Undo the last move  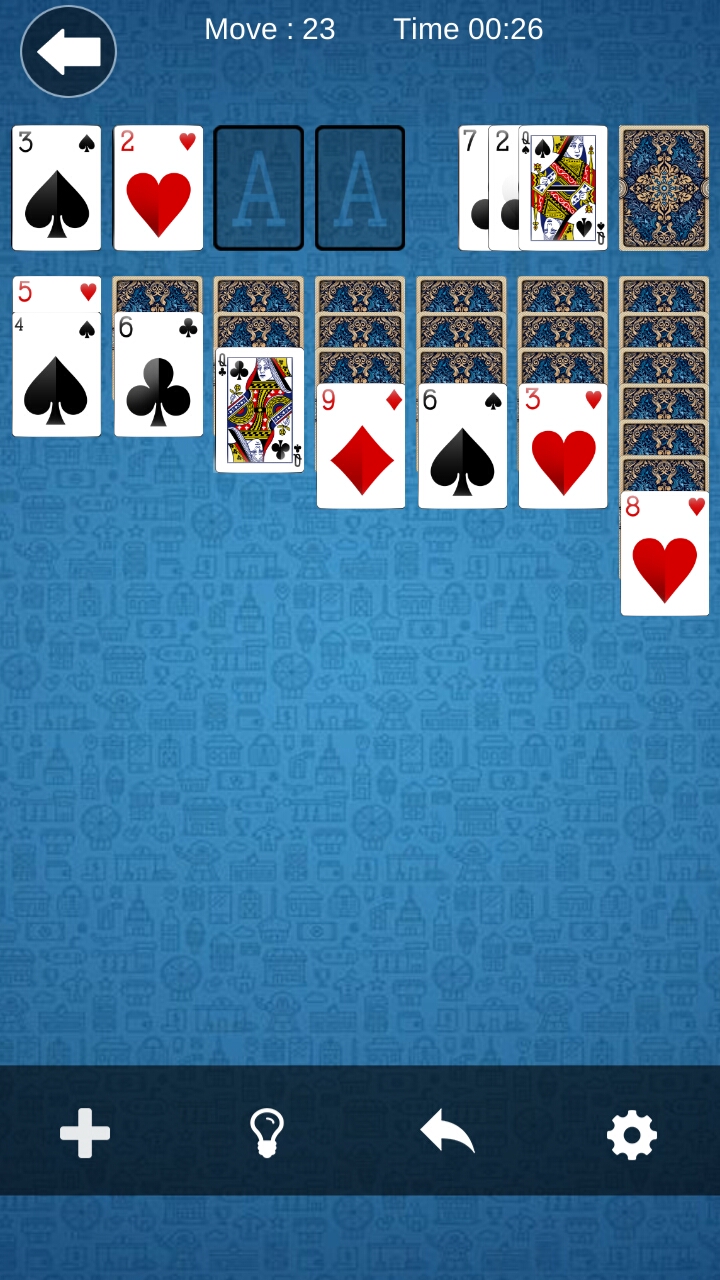point(446,1133)
